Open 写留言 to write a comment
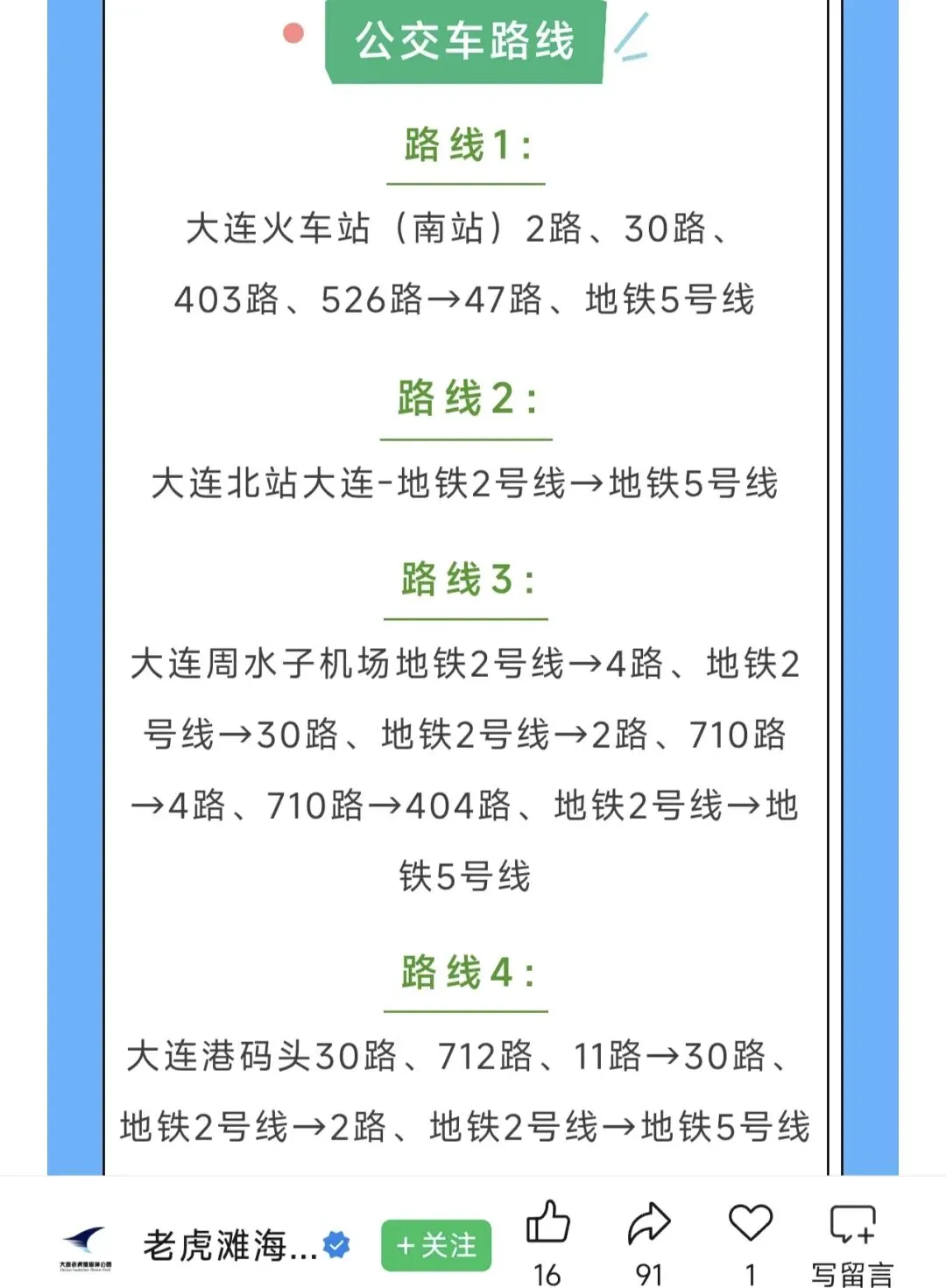This screenshot has width=946, height=1288. (852, 1243)
